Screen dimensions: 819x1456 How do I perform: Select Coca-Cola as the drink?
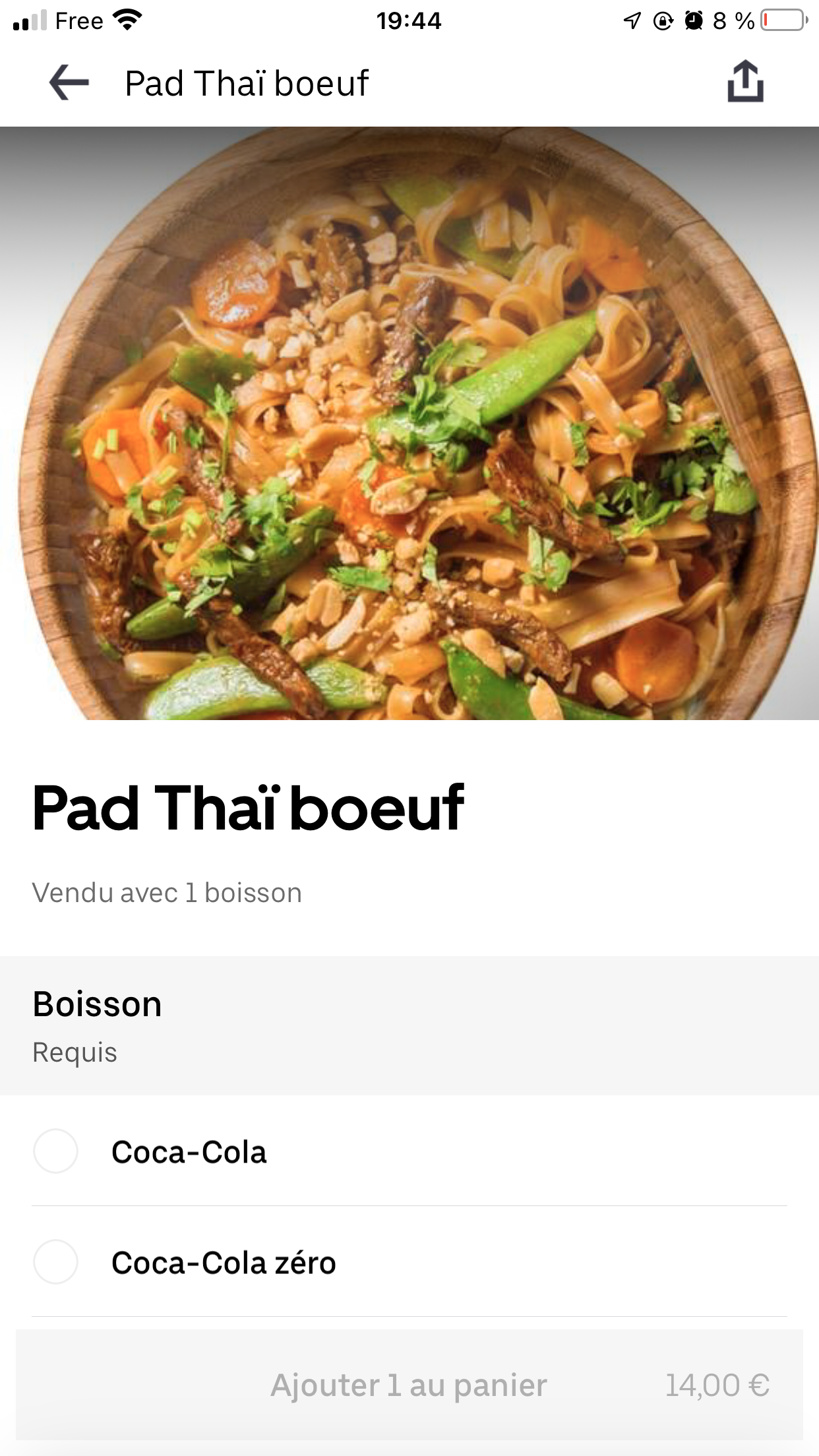(x=56, y=1151)
